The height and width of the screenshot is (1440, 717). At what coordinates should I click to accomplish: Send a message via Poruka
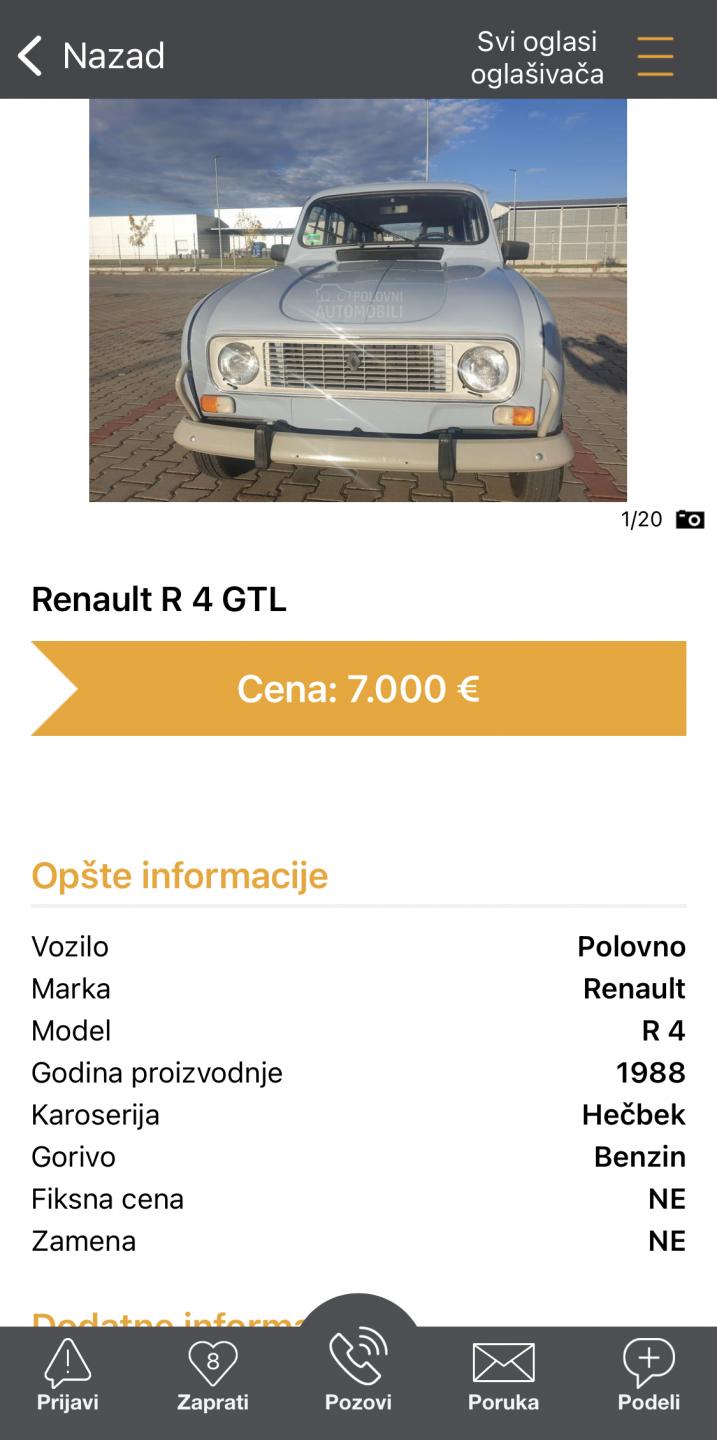click(x=503, y=1376)
